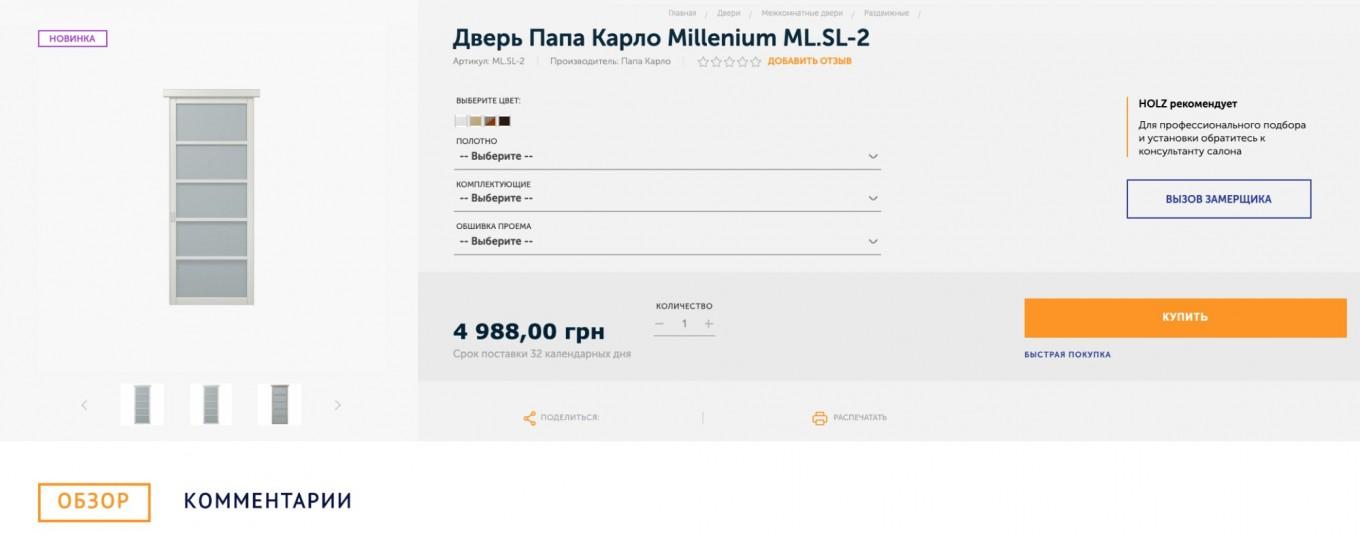Switch to the Комментарии tab

click(267, 500)
